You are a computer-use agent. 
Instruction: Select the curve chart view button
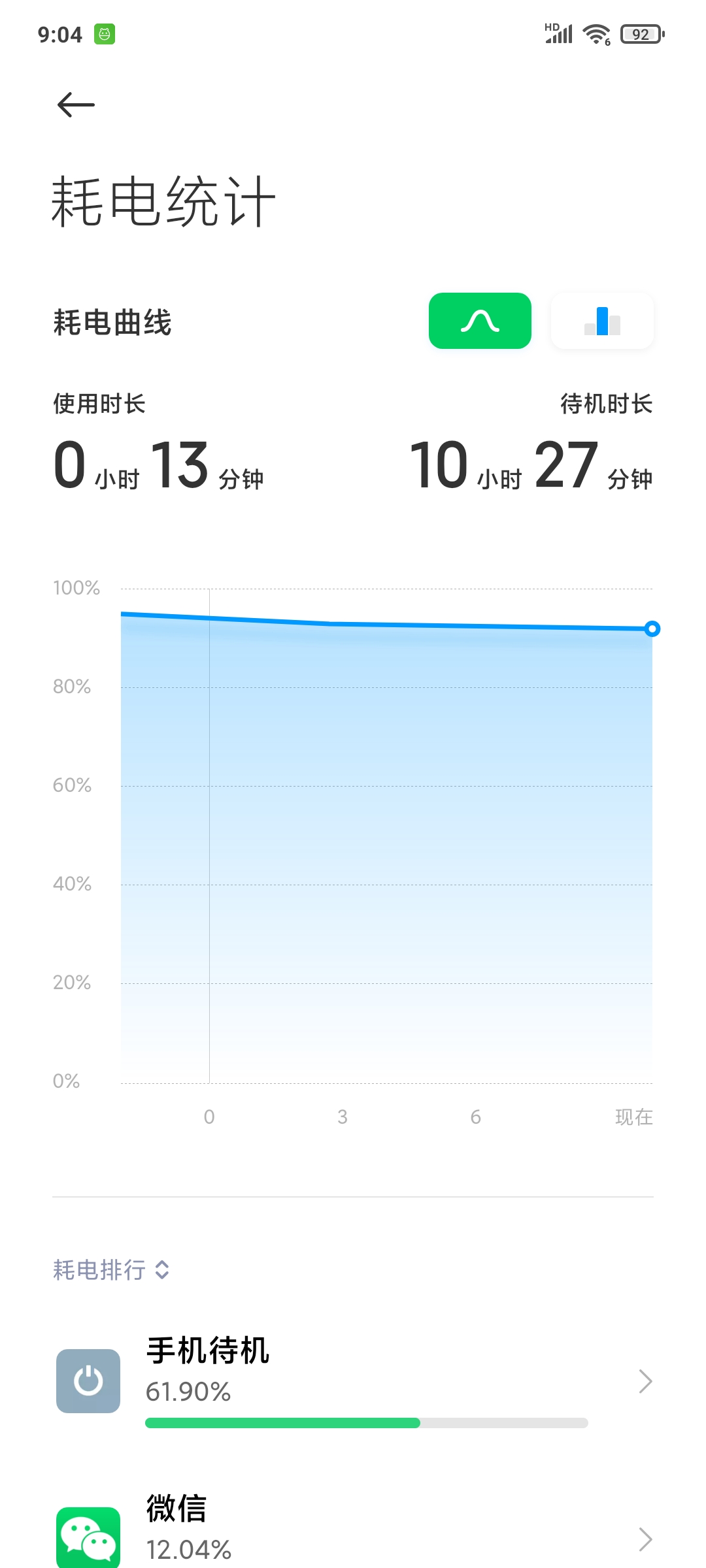click(x=480, y=321)
